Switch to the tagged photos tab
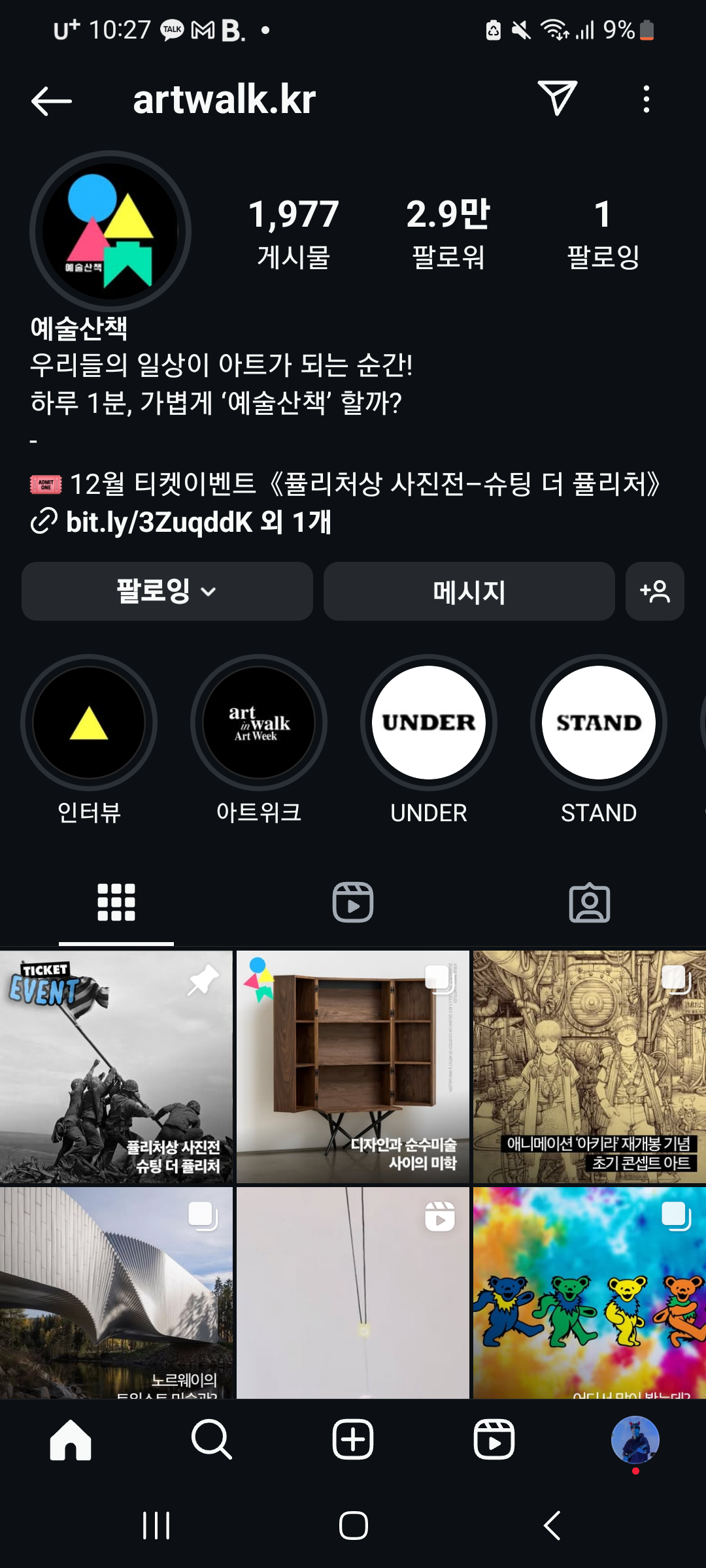Viewport: 706px width, 1568px height. (x=589, y=902)
